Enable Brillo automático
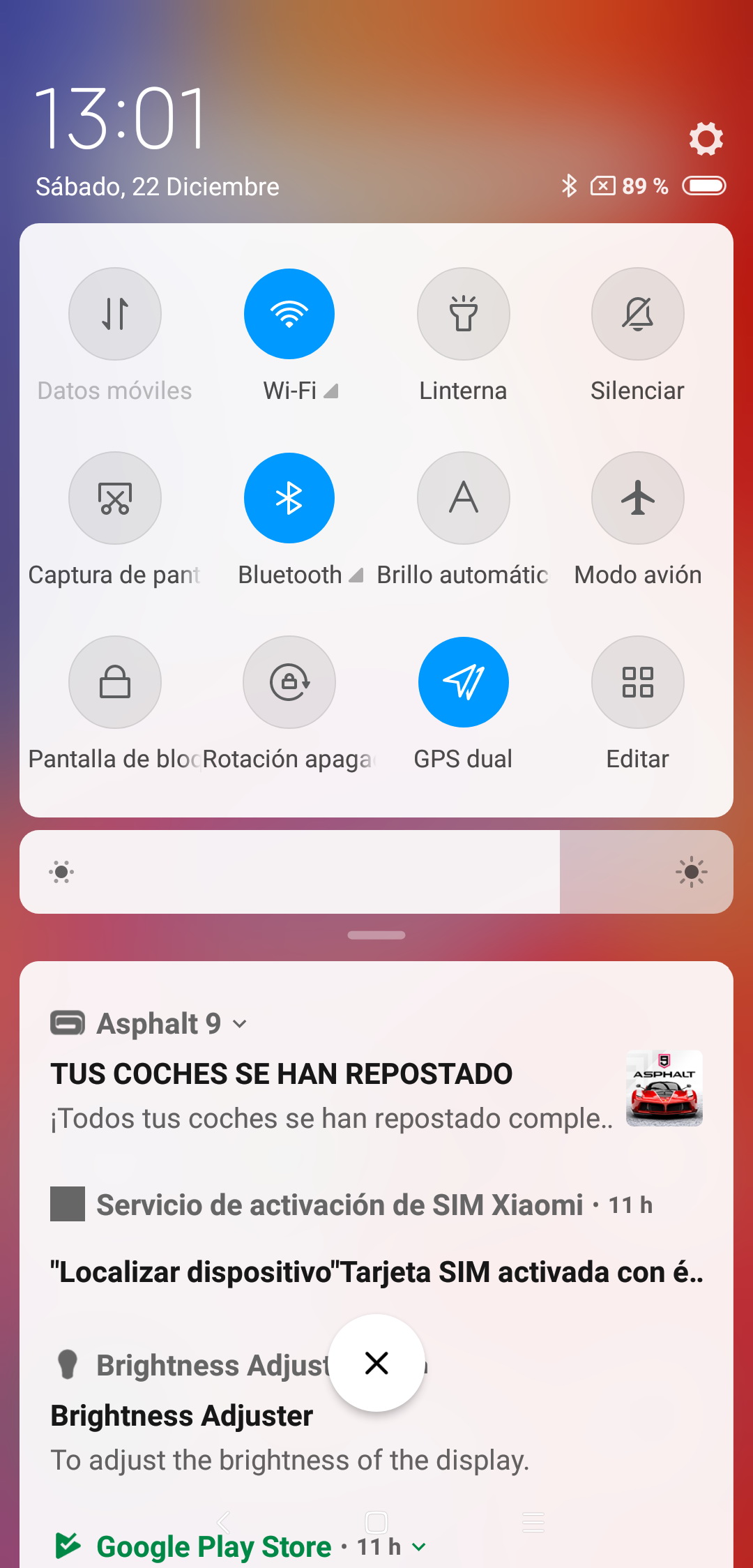 [x=464, y=498]
